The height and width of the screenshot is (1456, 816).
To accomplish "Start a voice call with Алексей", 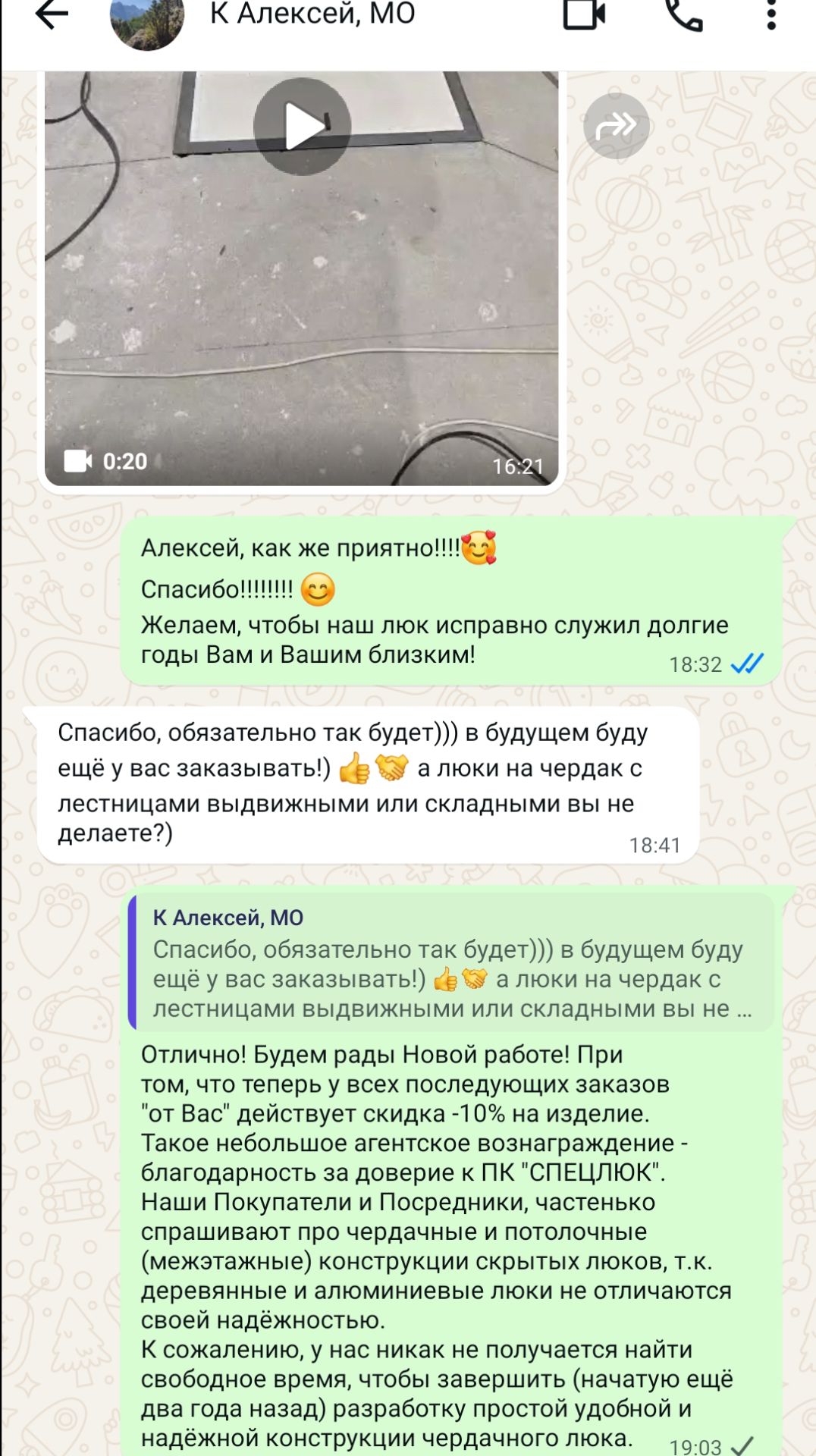I will click(x=683, y=15).
